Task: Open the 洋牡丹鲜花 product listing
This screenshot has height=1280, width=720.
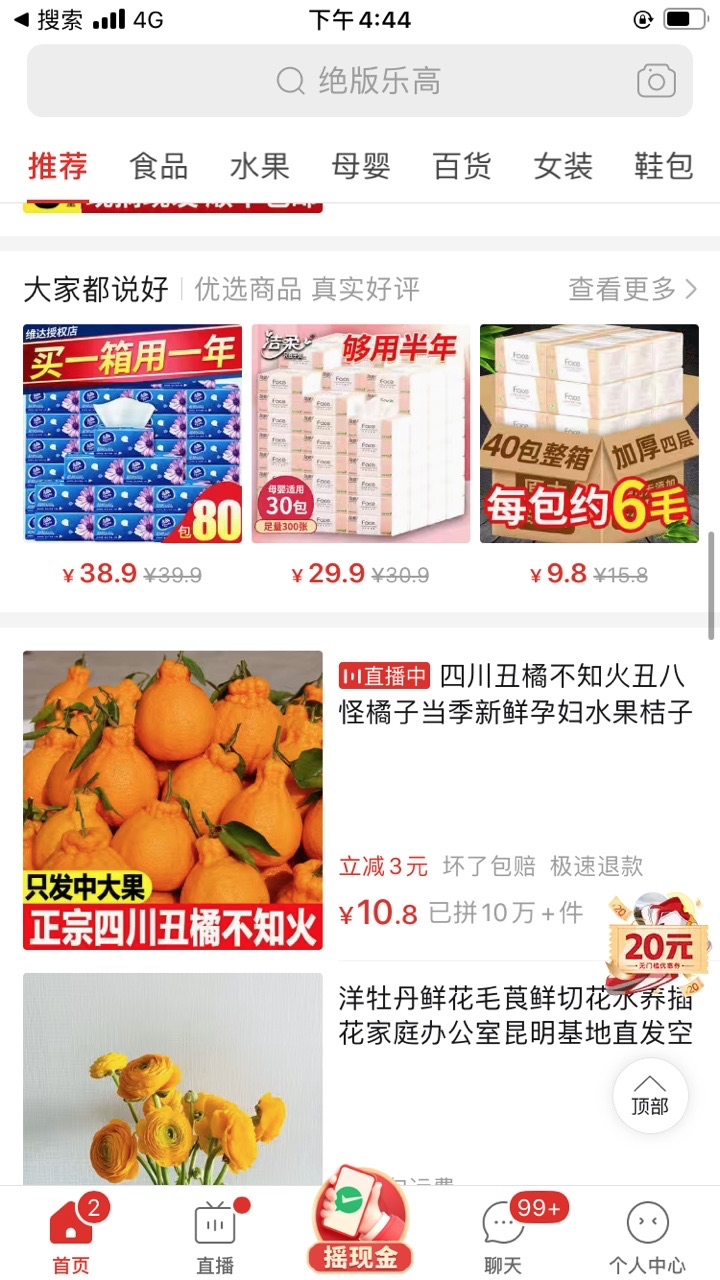Action: tap(515, 1014)
